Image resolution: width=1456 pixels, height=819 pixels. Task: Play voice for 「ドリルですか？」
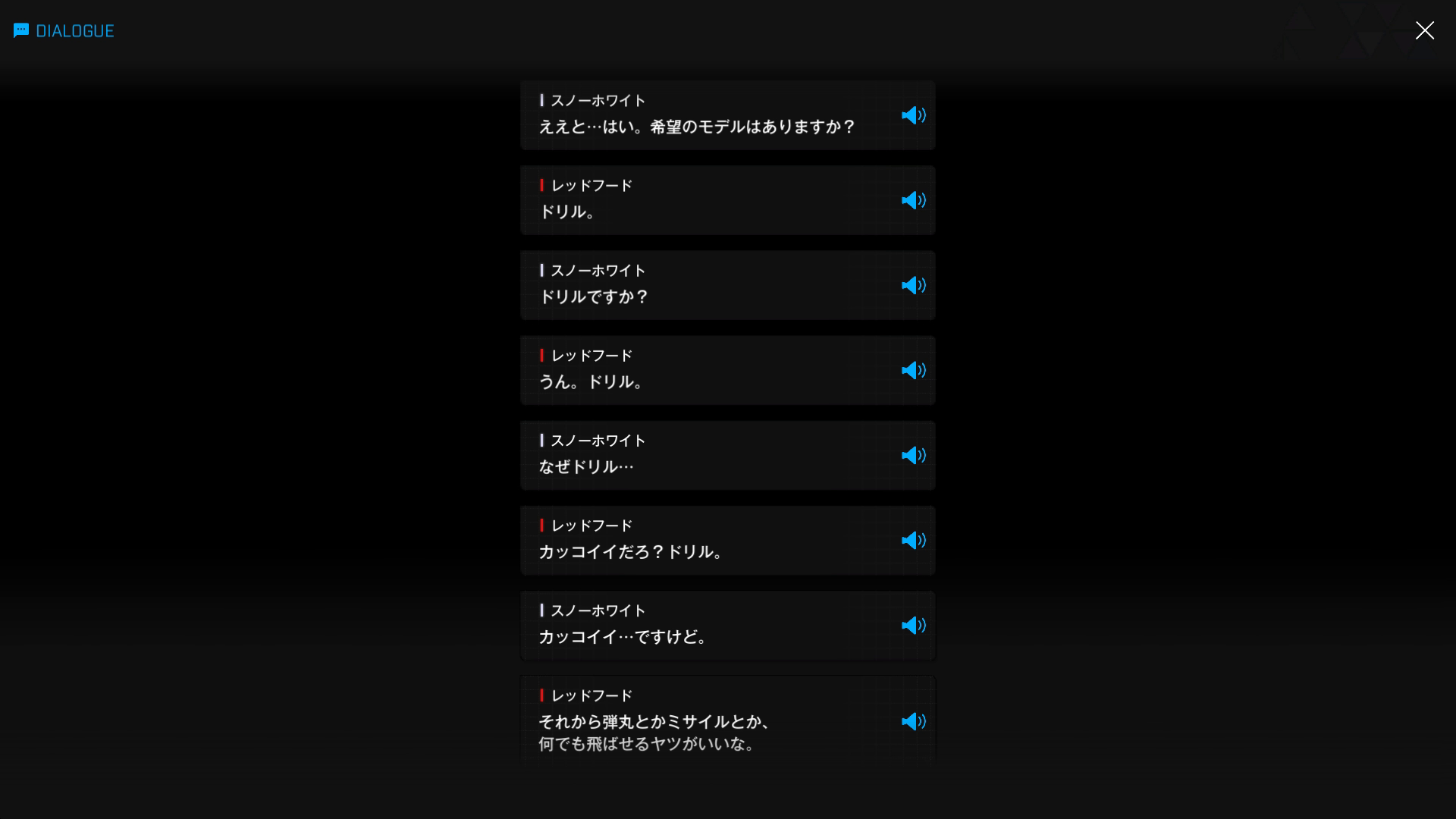(x=913, y=285)
